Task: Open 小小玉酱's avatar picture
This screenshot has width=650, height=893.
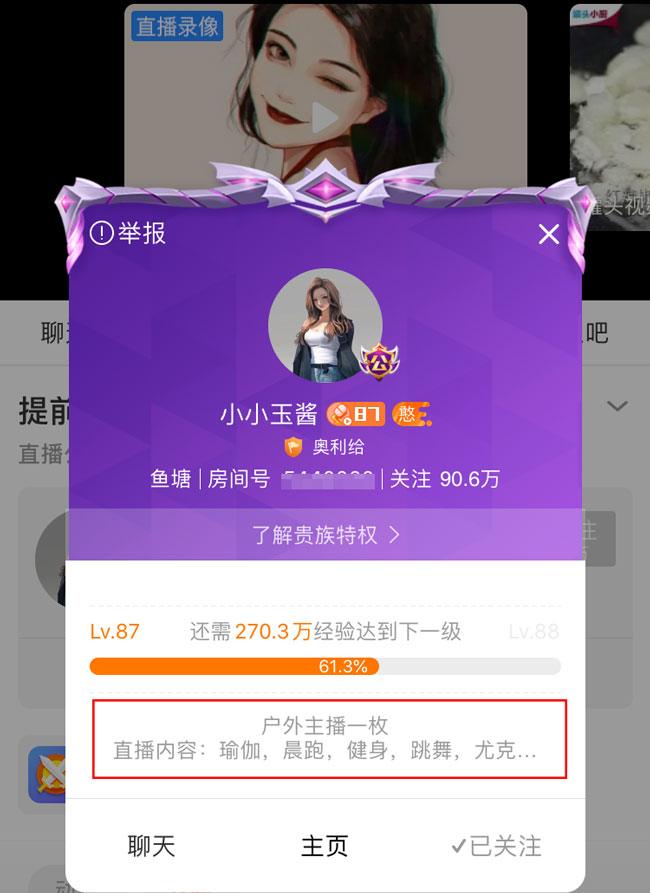Action: pos(325,325)
